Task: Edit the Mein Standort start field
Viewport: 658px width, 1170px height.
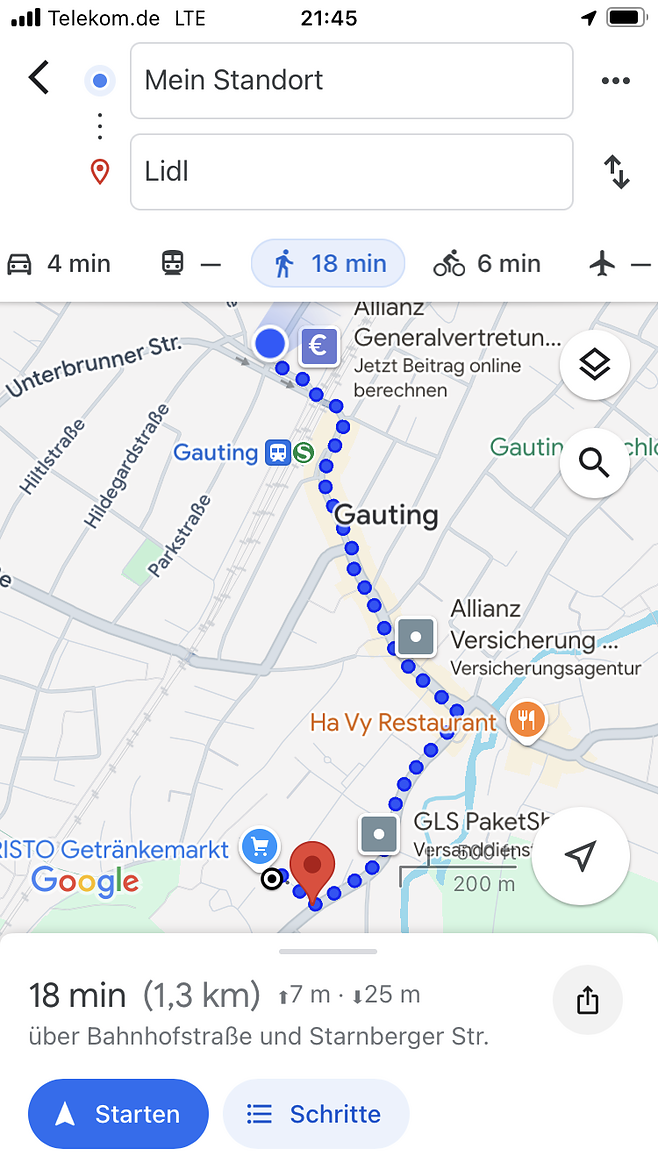Action: tap(351, 81)
